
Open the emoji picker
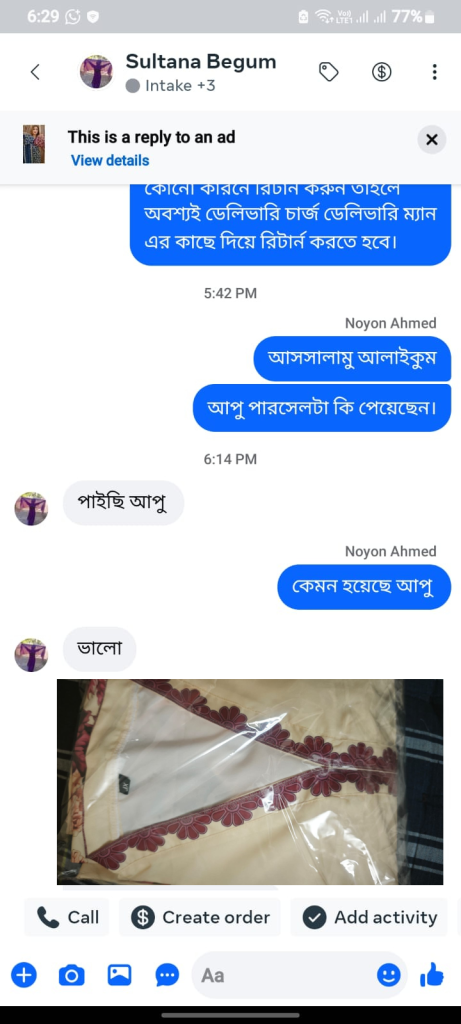pyautogui.click(x=389, y=976)
